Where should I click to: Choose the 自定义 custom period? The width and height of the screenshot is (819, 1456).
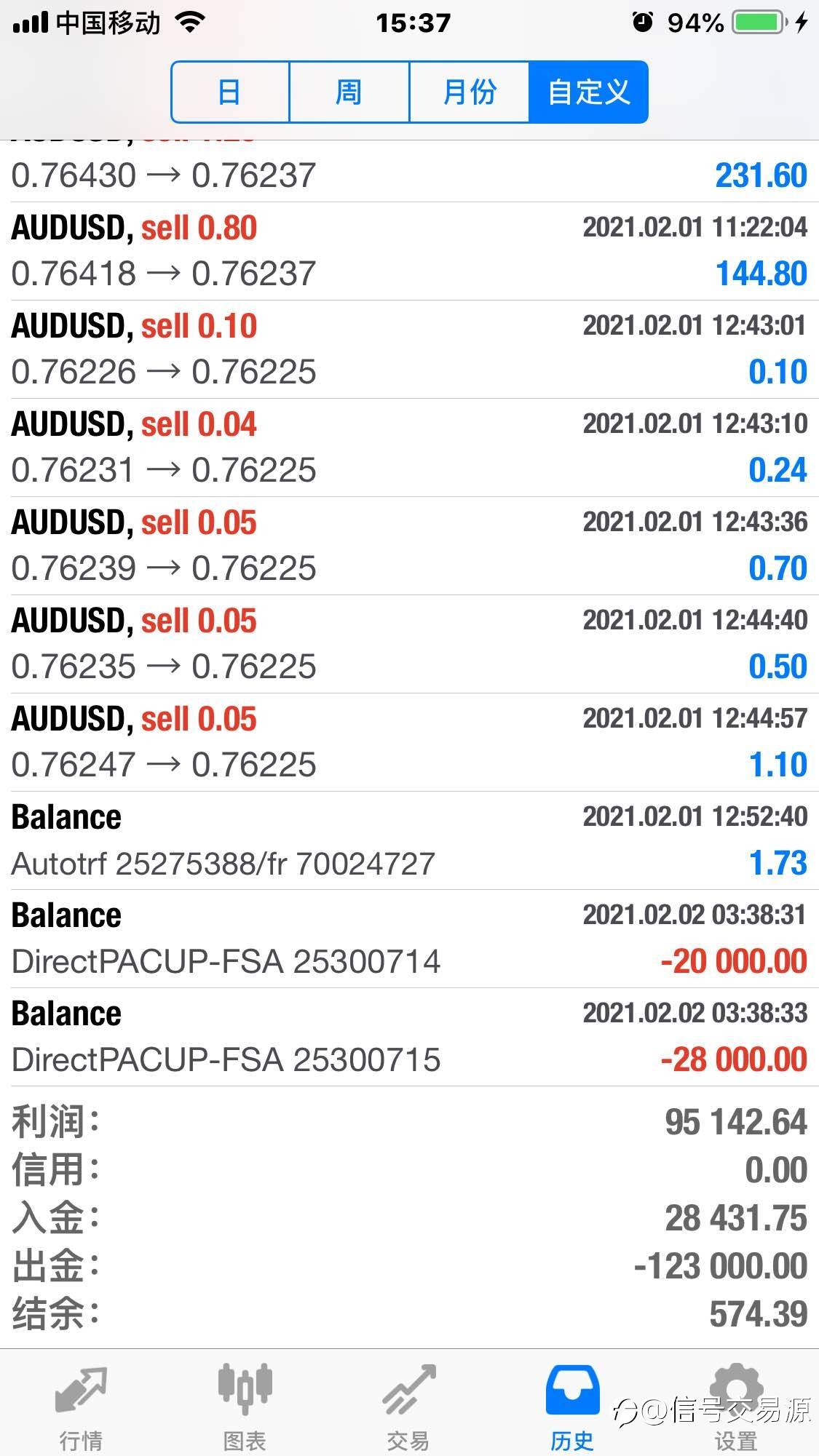(x=588, y=92)
